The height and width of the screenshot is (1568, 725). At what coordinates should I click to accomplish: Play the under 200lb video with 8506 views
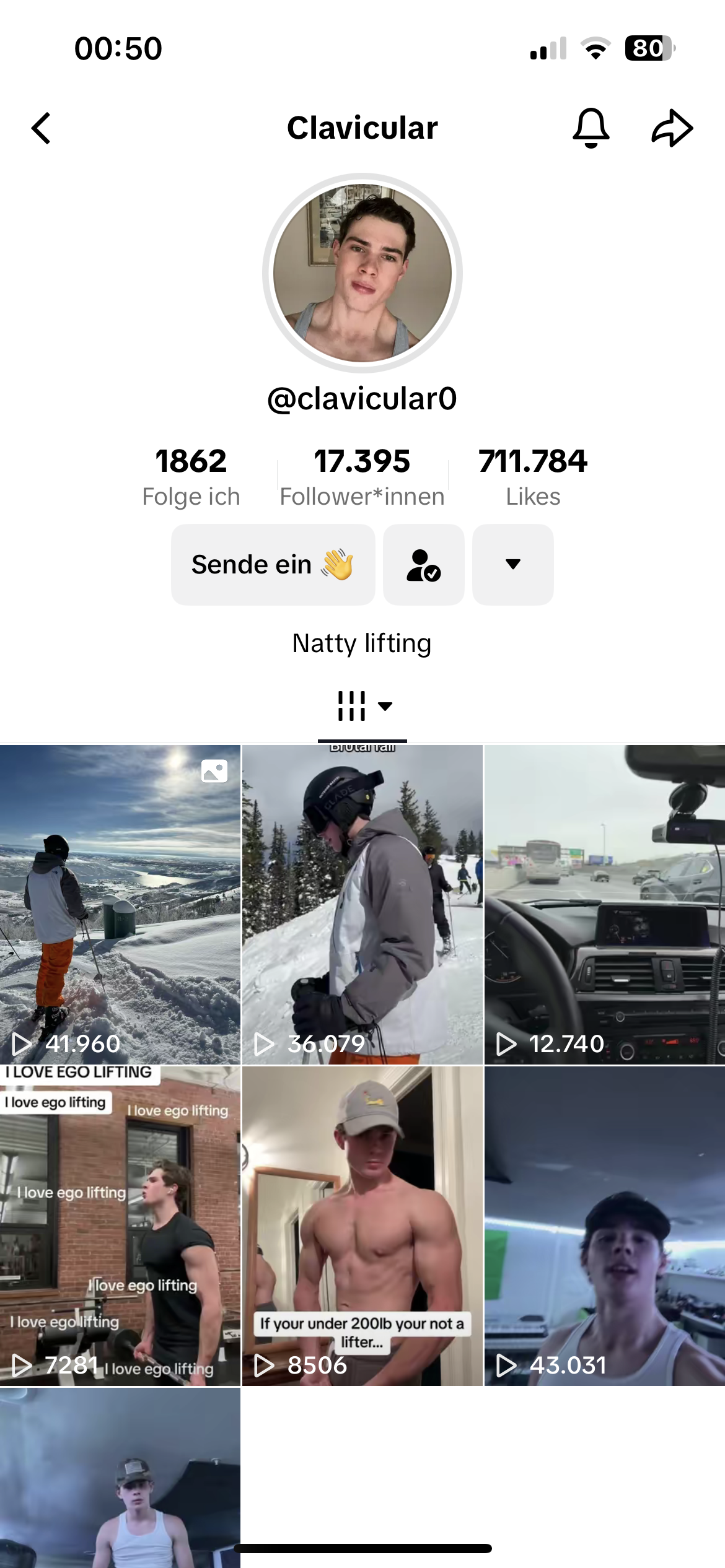coord(362,1226)
